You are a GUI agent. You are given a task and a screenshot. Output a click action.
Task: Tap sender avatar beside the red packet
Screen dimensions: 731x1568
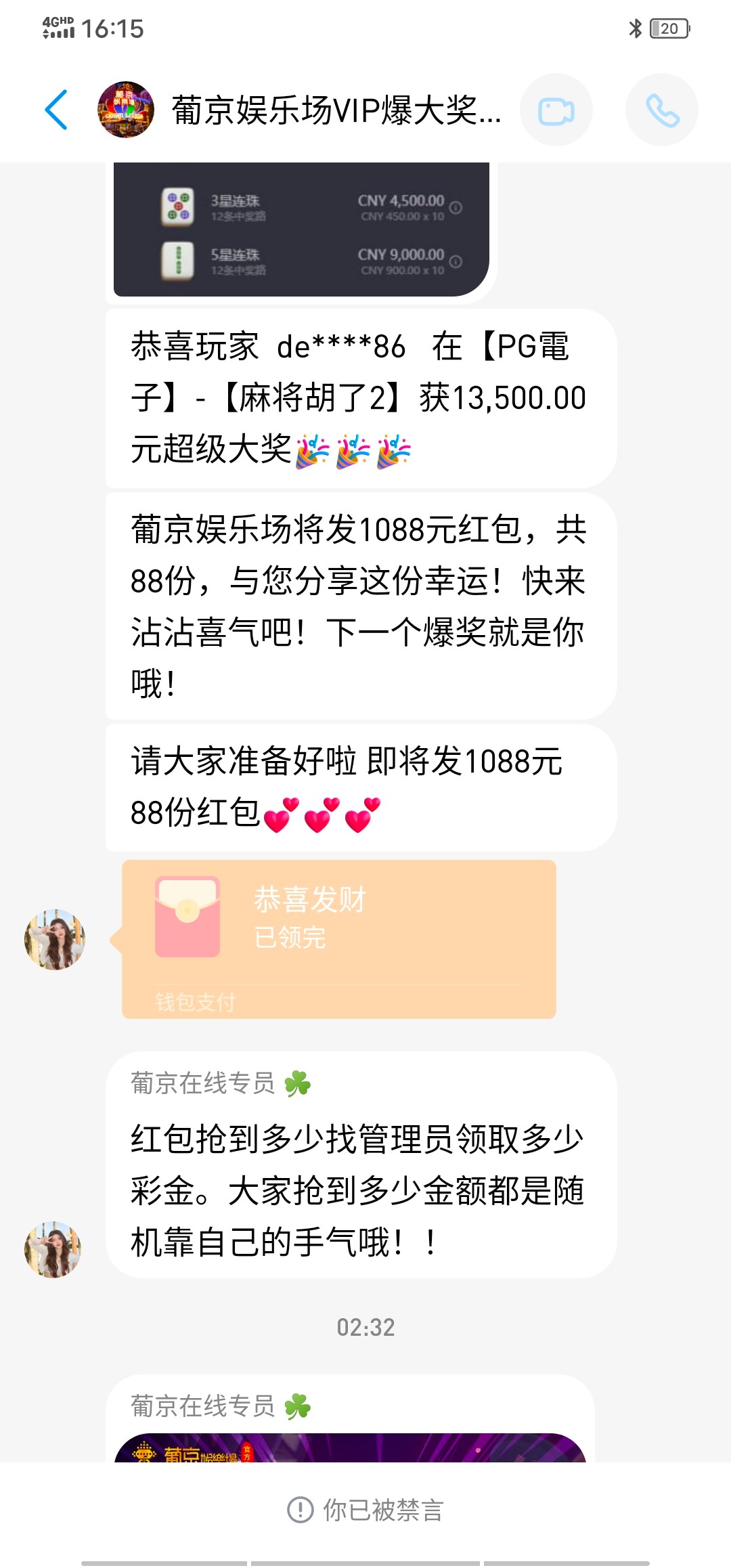[x=54, y=939]
